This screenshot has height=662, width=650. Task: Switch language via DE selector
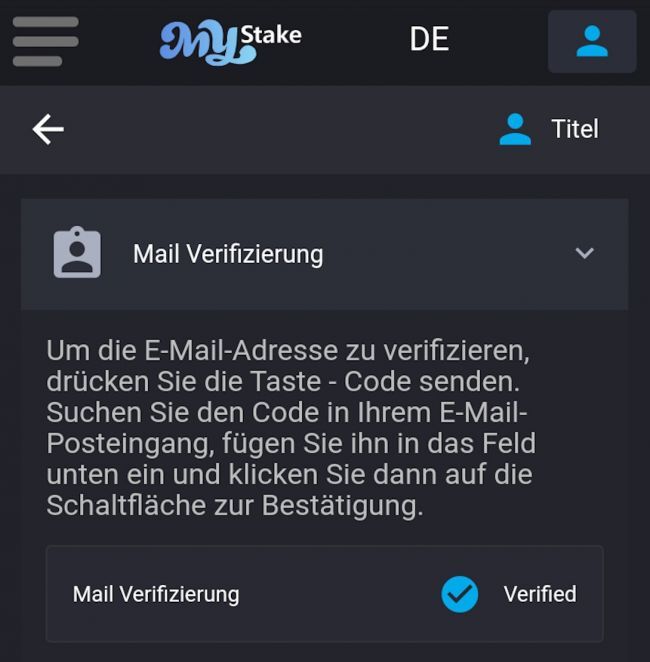pyautogui.click(x=429, y=40)
